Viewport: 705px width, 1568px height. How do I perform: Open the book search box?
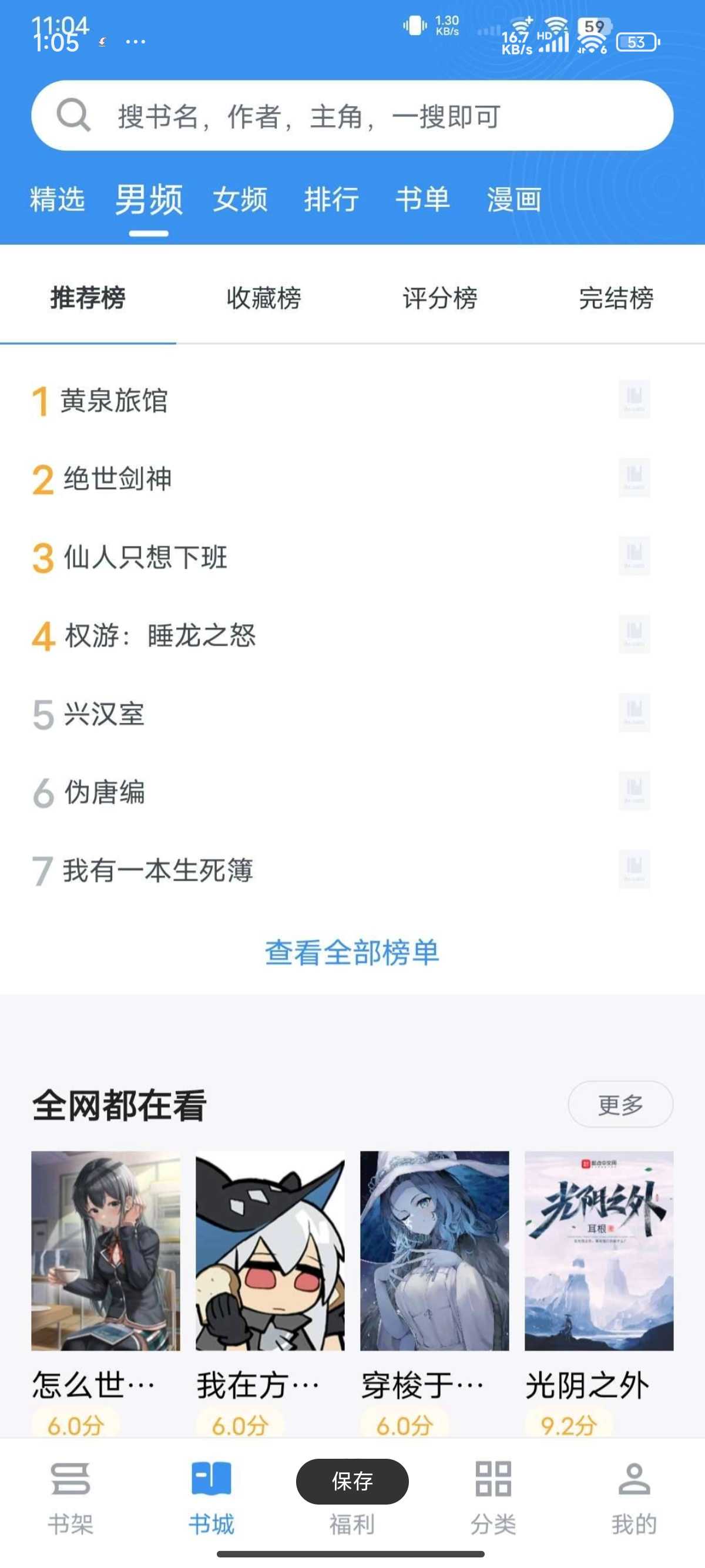pos(352,116)
